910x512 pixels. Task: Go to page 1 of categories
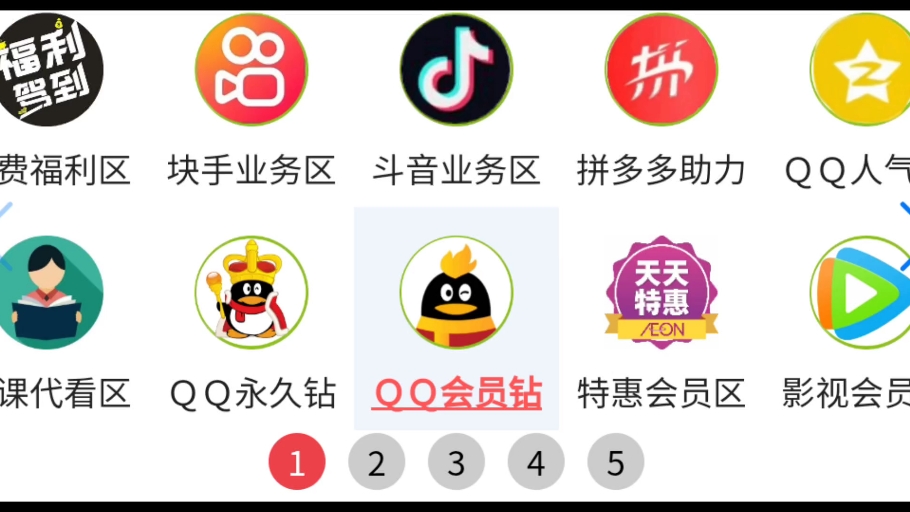[x=297, y=463]
